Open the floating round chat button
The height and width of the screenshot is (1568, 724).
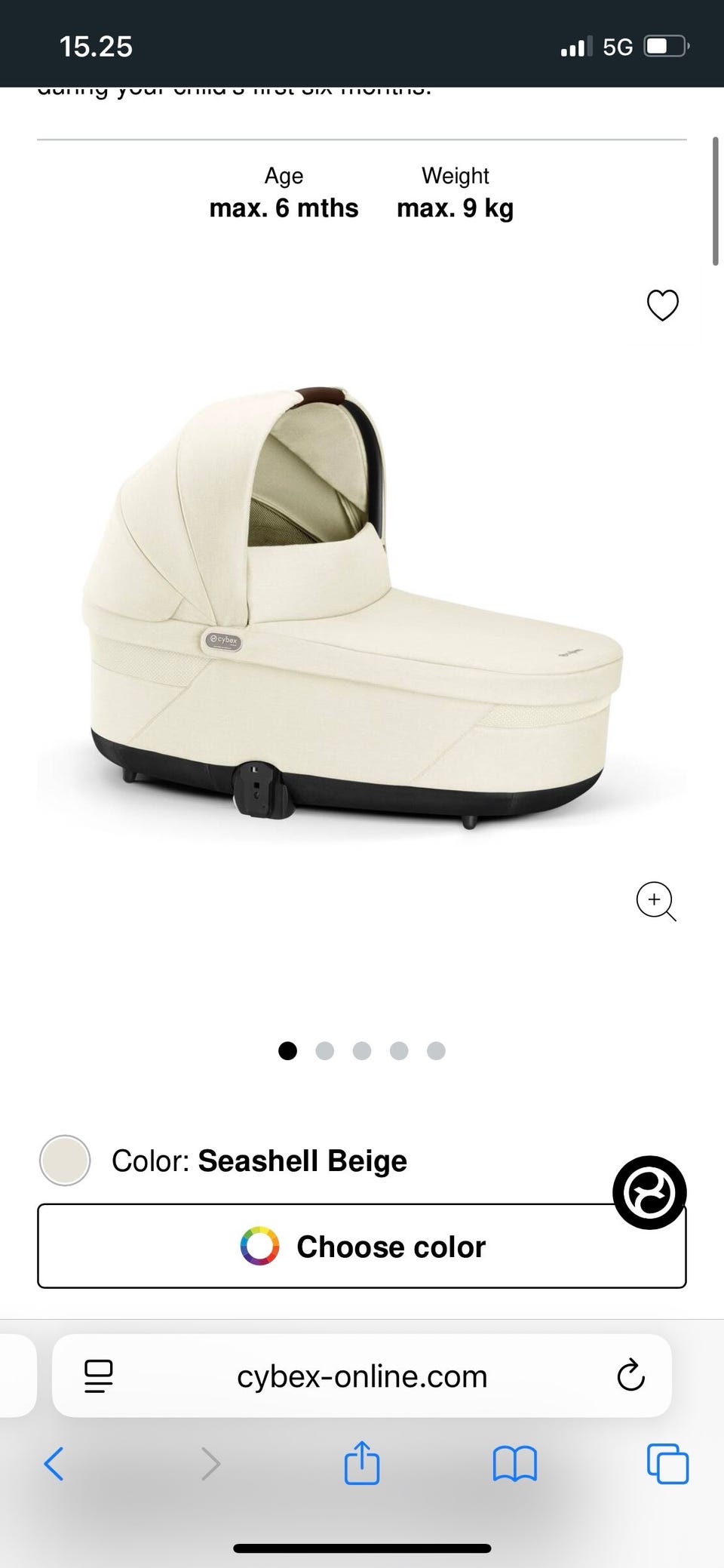pyautogui.click(x=649, y=1192)
